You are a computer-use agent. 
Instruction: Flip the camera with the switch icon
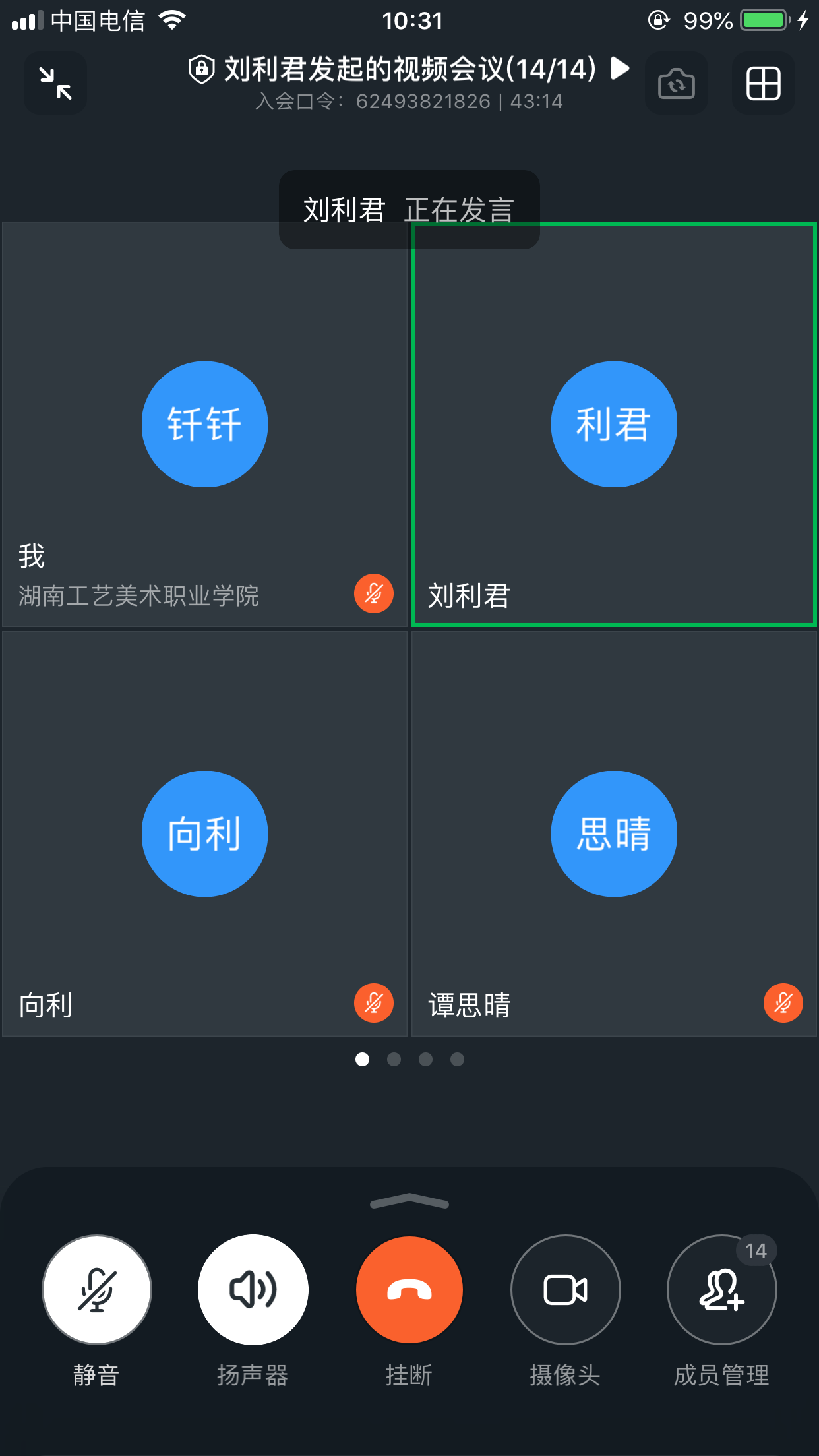[x=677, y=84]
